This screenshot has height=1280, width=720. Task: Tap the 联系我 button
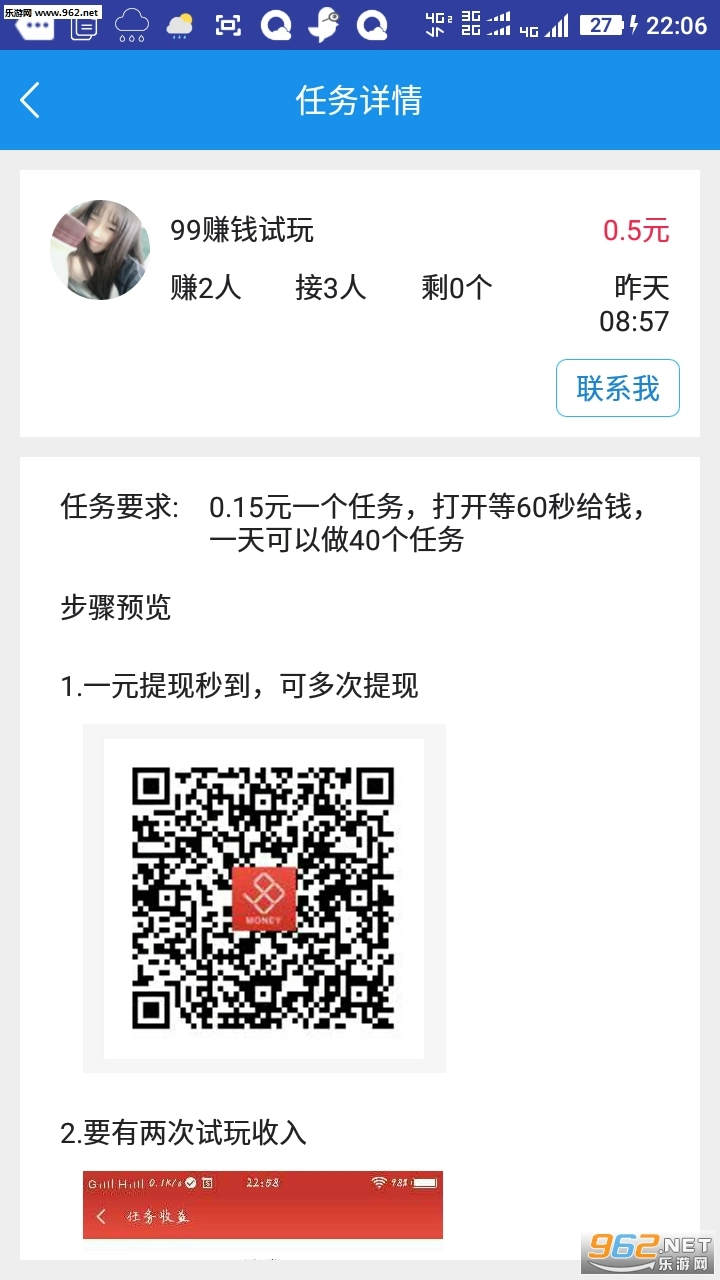(617, 388)
